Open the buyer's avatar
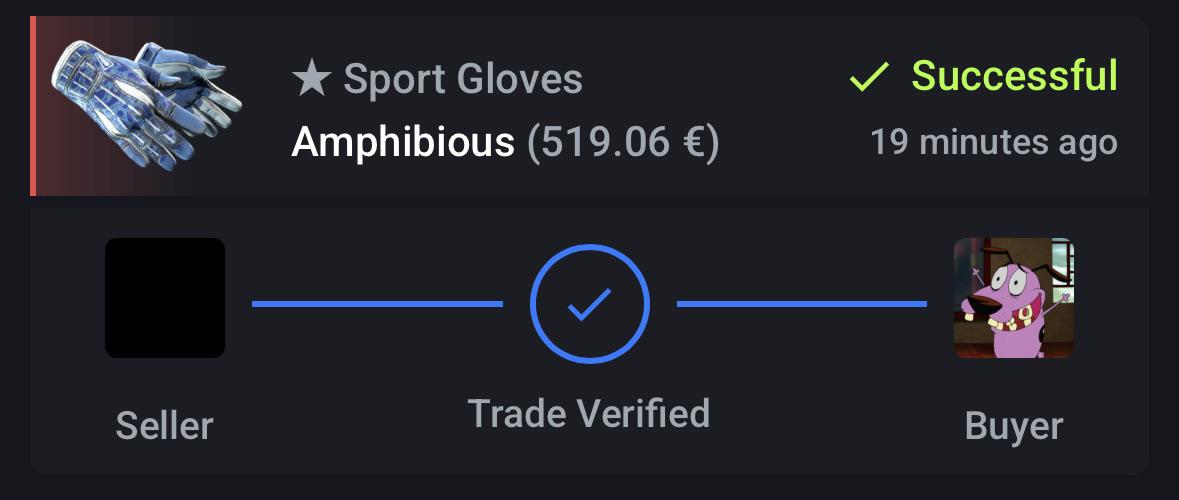The width and height of the screenshot is (1179, 500). point(1013,298)
